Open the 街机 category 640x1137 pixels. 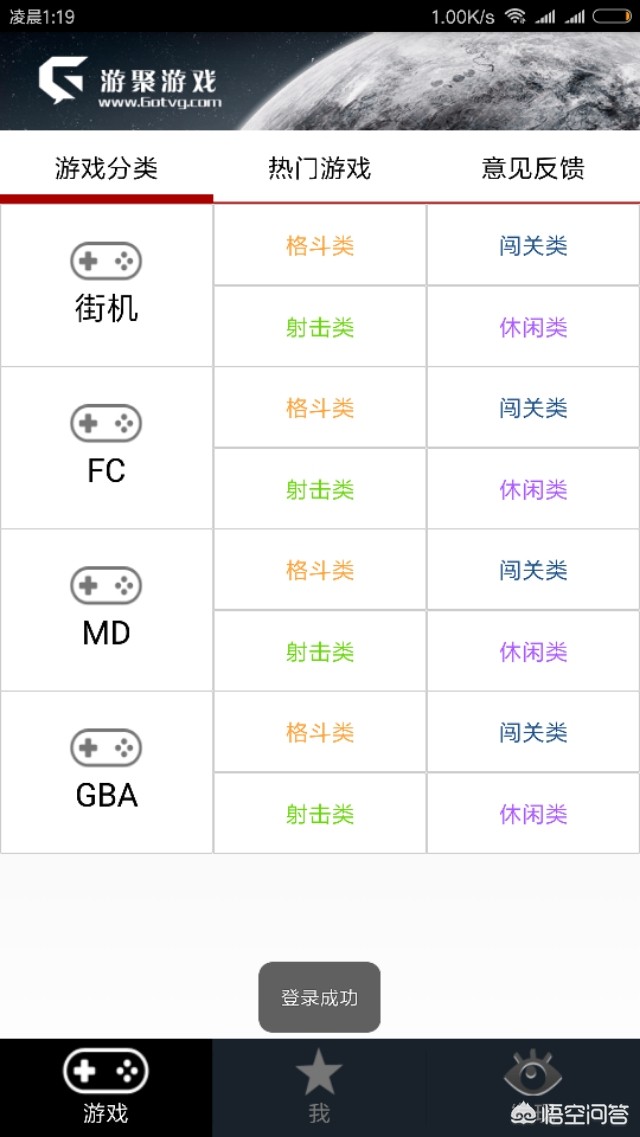tap(106, 286)
